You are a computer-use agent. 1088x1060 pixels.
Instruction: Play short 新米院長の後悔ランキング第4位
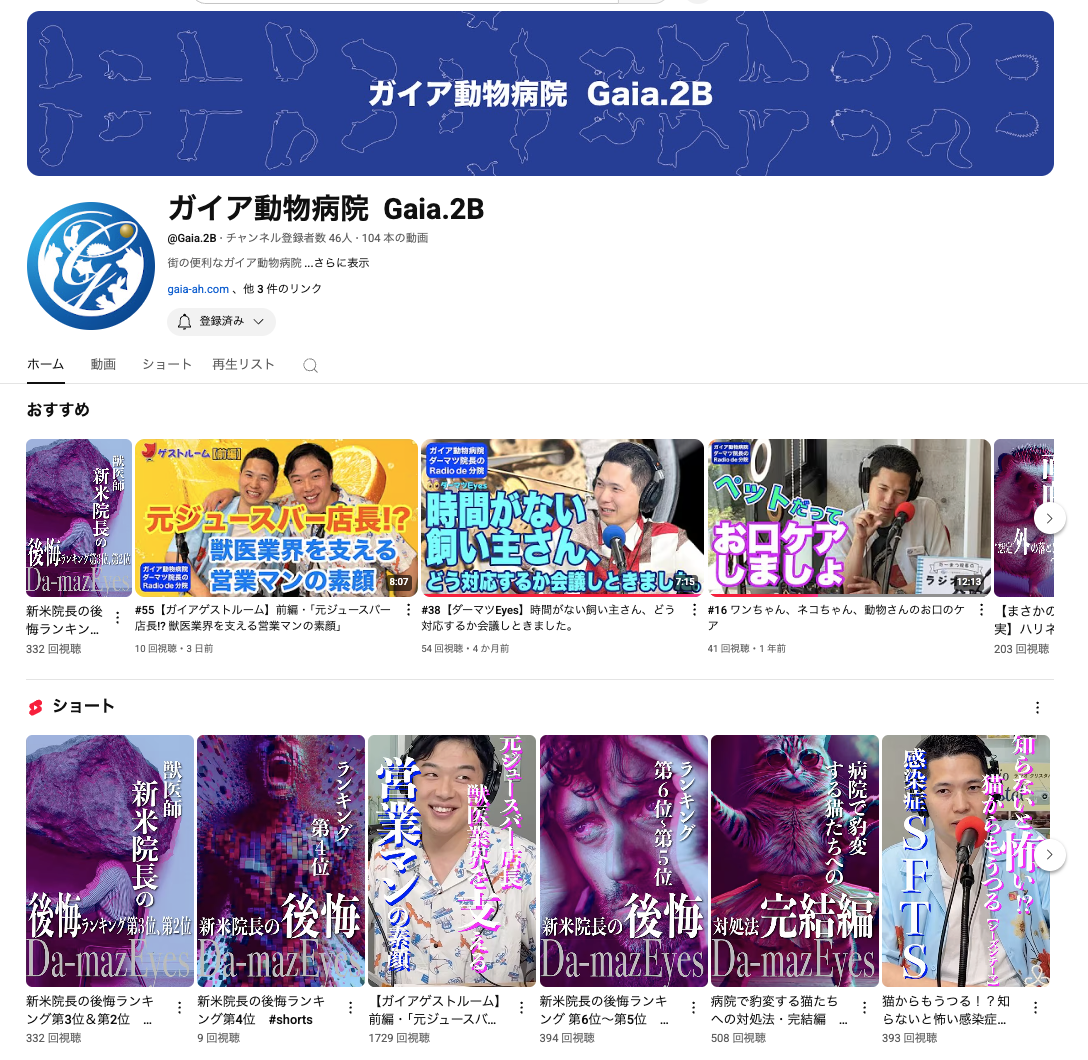(280, 860)
